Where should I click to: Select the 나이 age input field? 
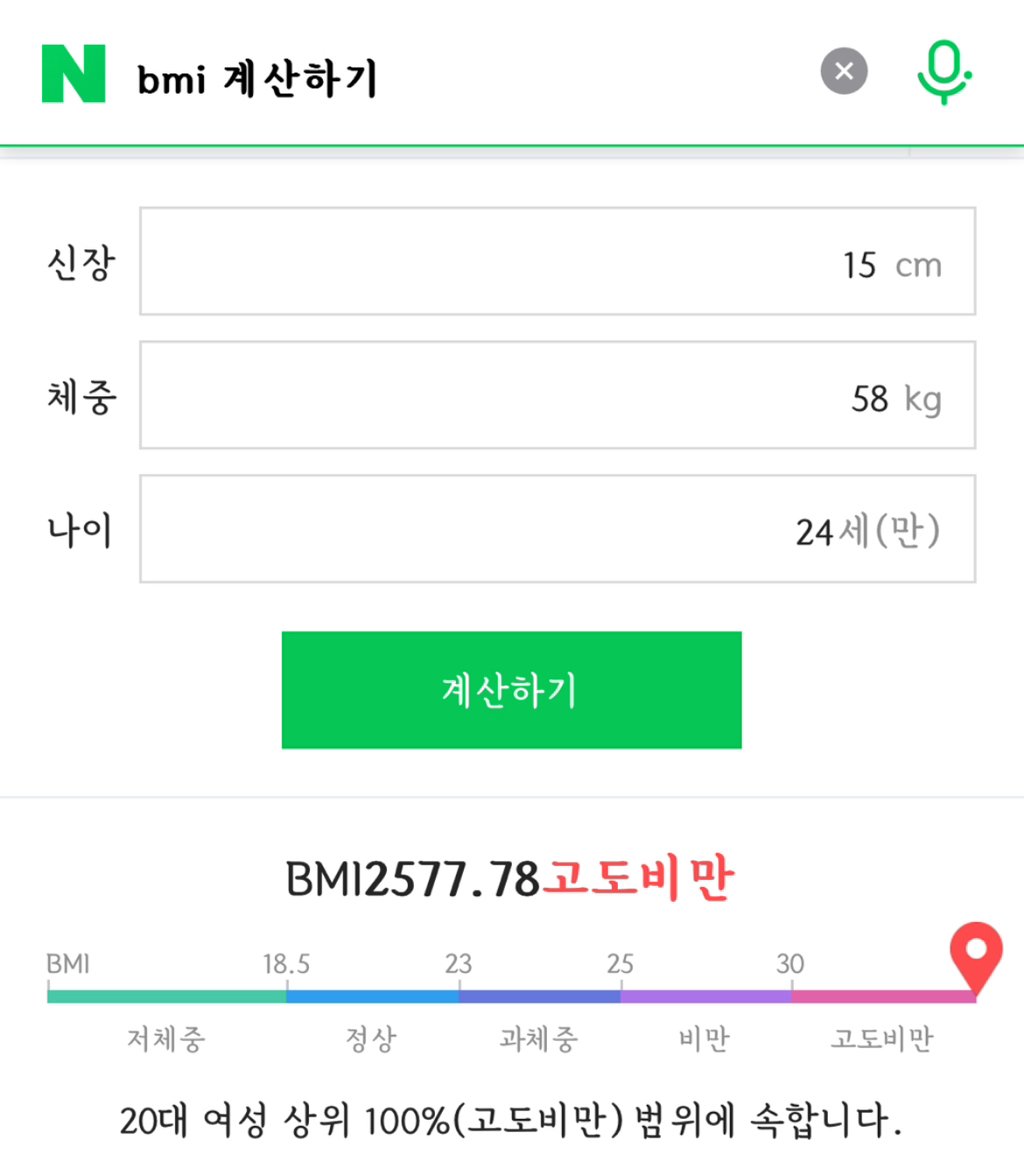click(x=500, y=529)
